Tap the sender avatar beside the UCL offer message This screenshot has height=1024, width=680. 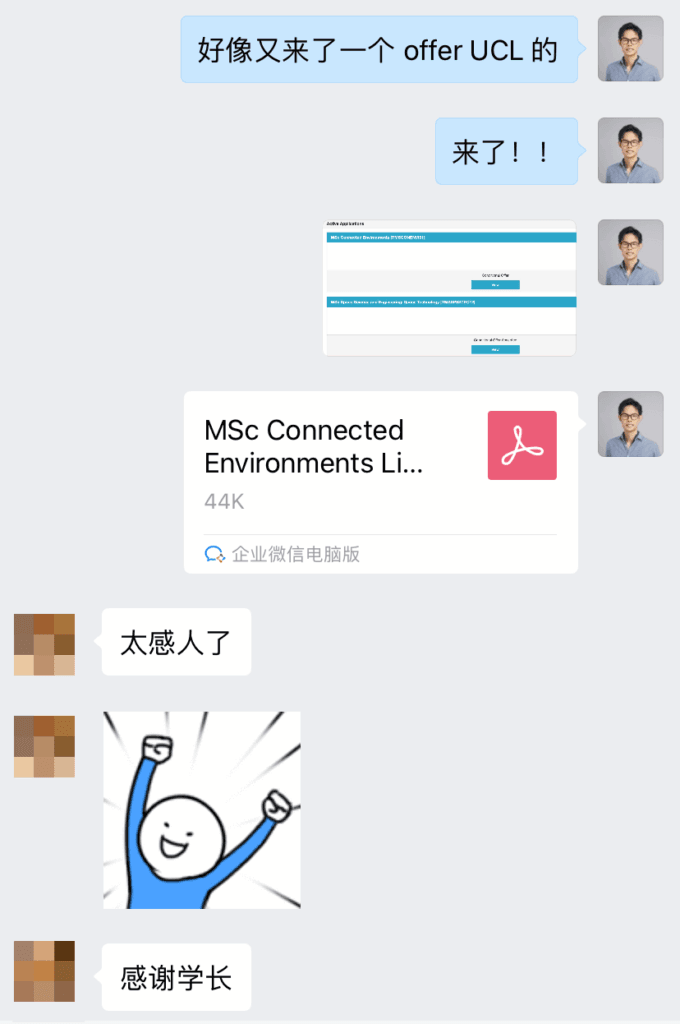tap(630, 49)
